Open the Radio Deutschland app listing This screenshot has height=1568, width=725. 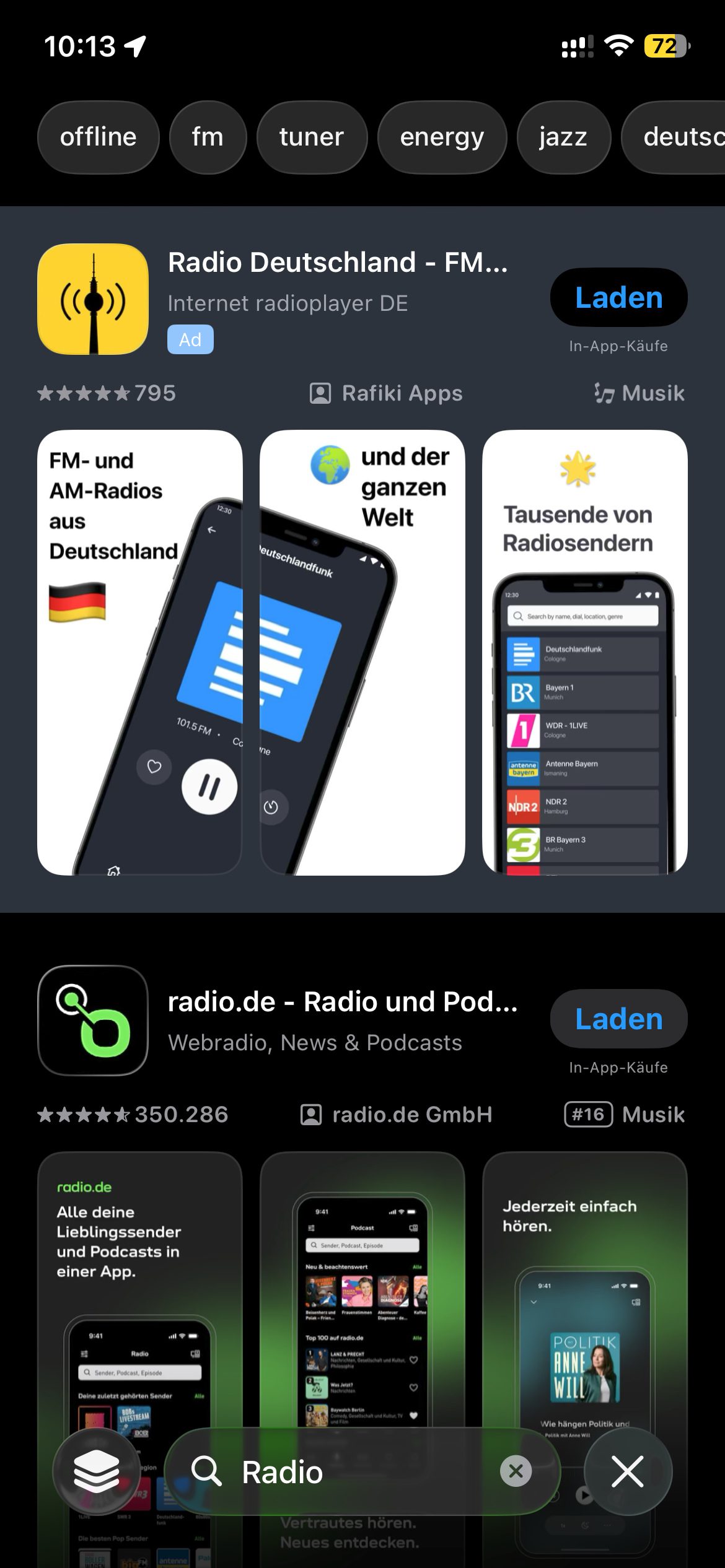(x=338, y=263)
